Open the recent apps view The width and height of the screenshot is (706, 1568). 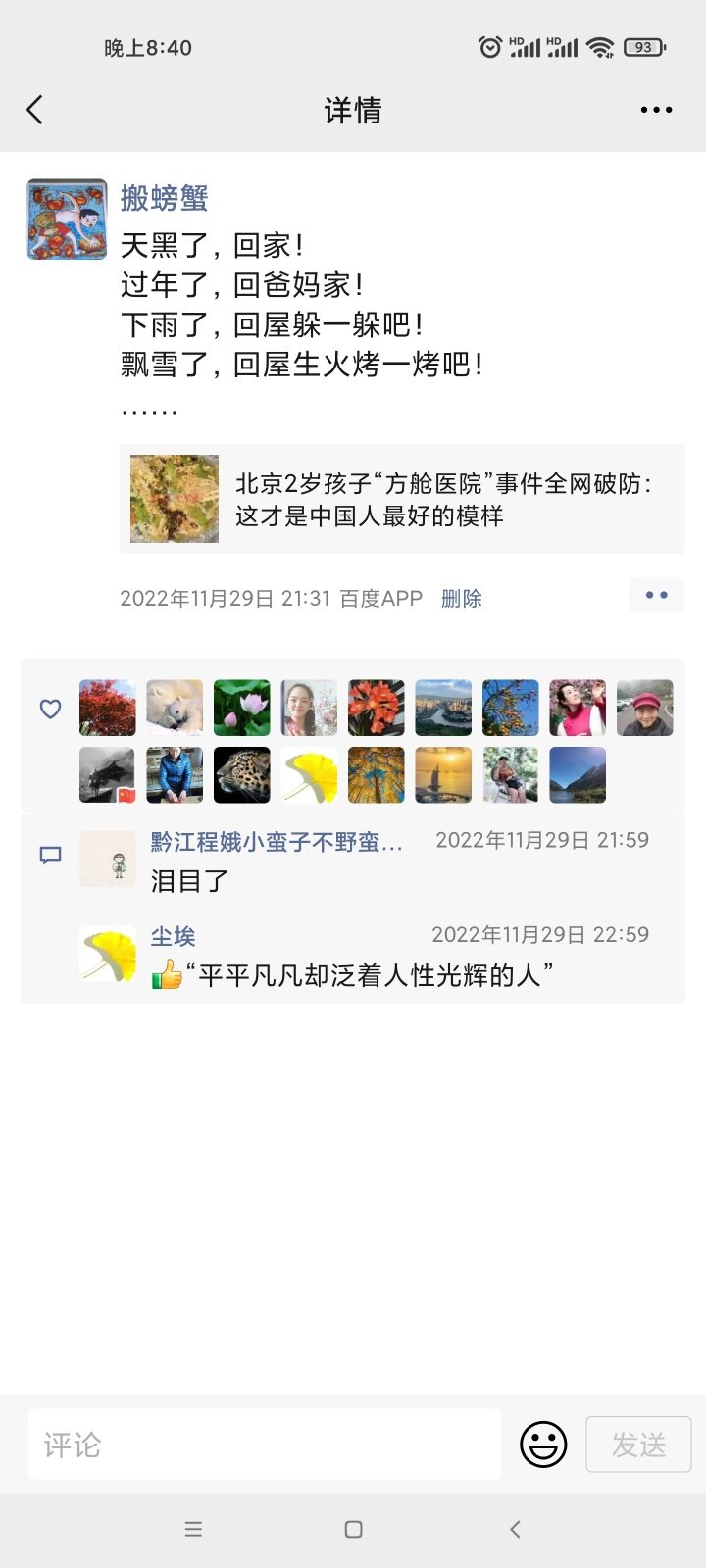point(193,1529)
